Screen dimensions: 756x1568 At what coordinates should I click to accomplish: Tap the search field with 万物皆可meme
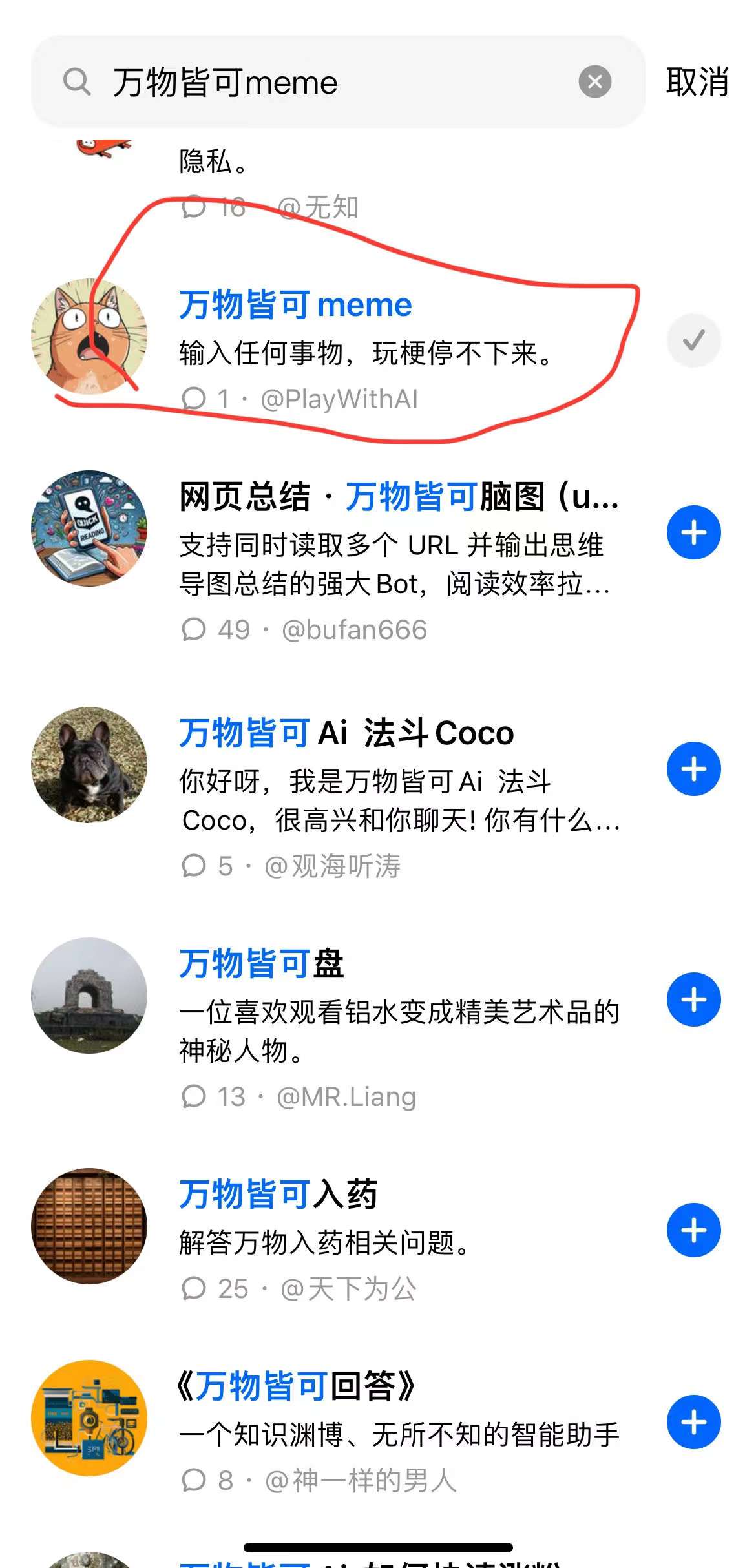pos(323,83)
